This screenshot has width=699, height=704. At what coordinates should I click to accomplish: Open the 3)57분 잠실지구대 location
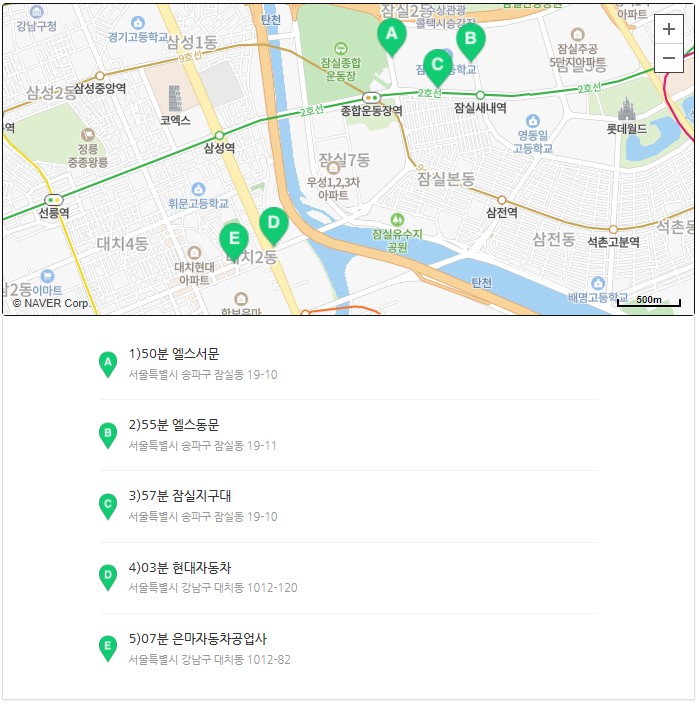[x=348, y=506]
